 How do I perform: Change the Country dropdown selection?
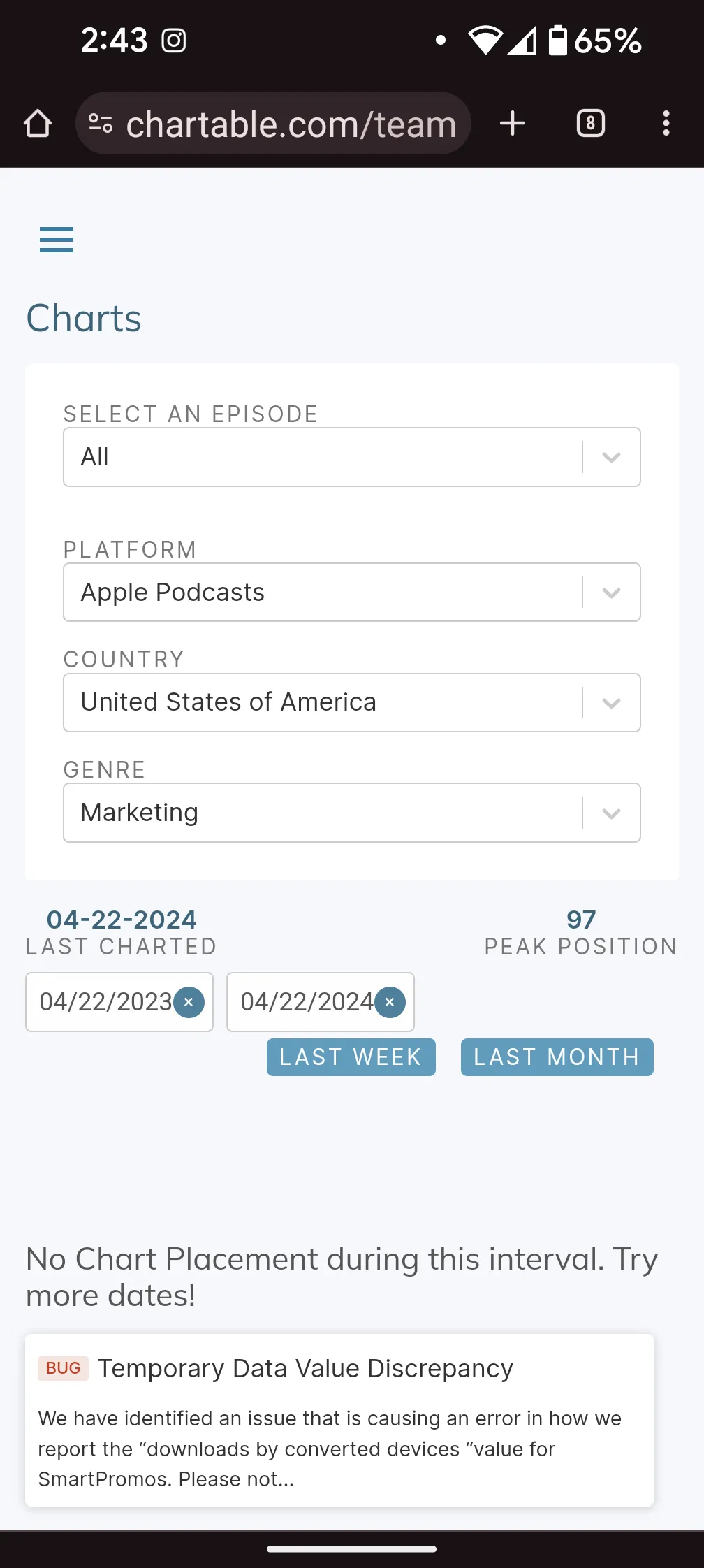(x=352, y=702)
